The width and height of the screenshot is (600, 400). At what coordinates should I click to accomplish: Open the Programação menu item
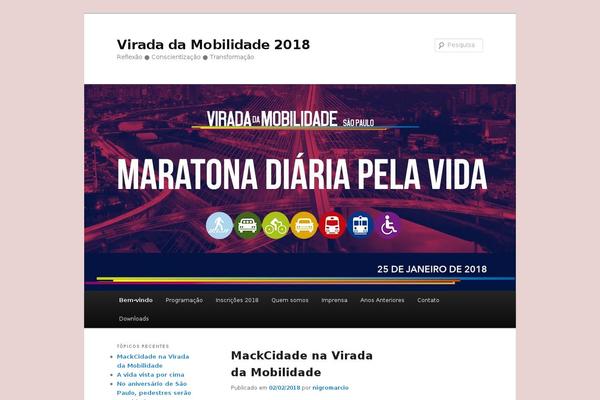click(184, 300)
